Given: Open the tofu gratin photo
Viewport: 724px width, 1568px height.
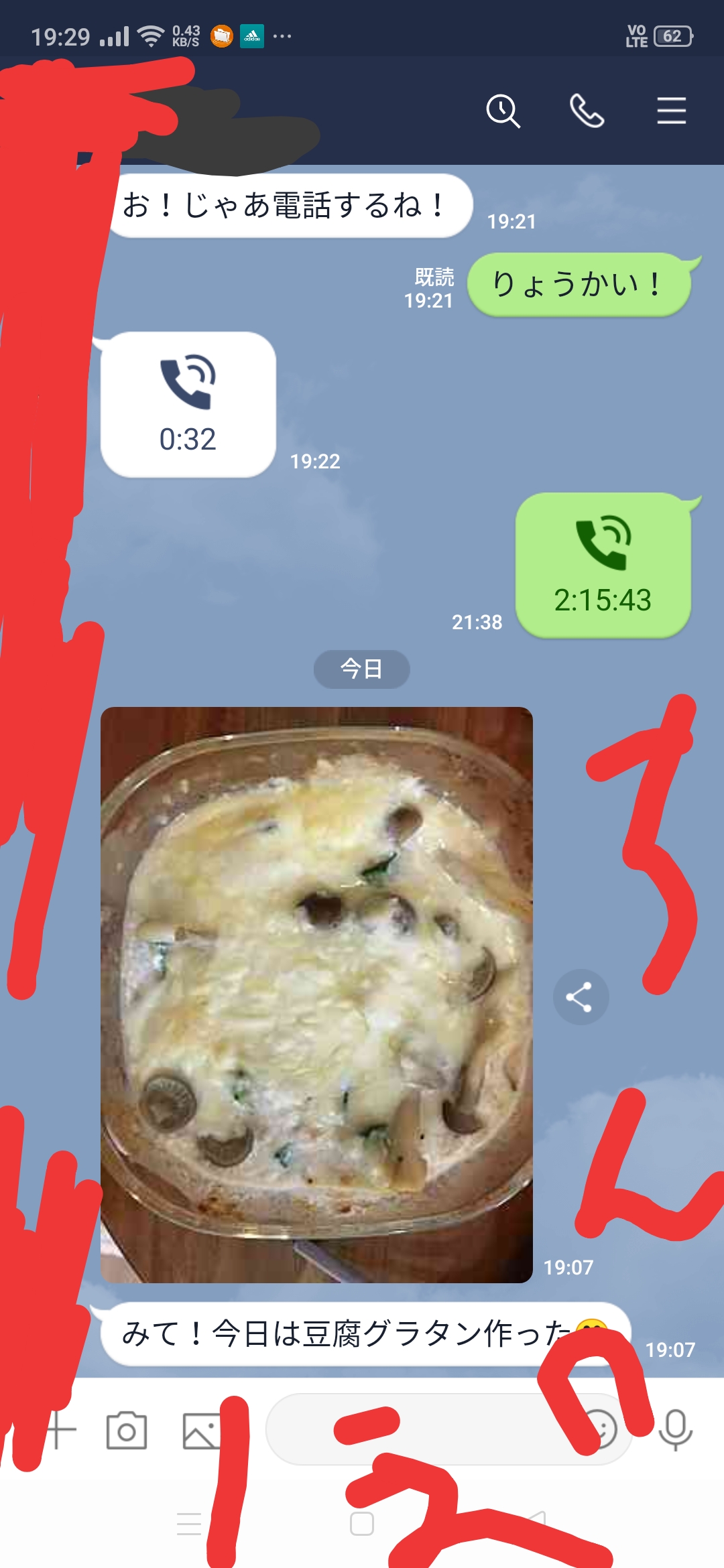Looking at the screenshot, I should pos(316,994).
